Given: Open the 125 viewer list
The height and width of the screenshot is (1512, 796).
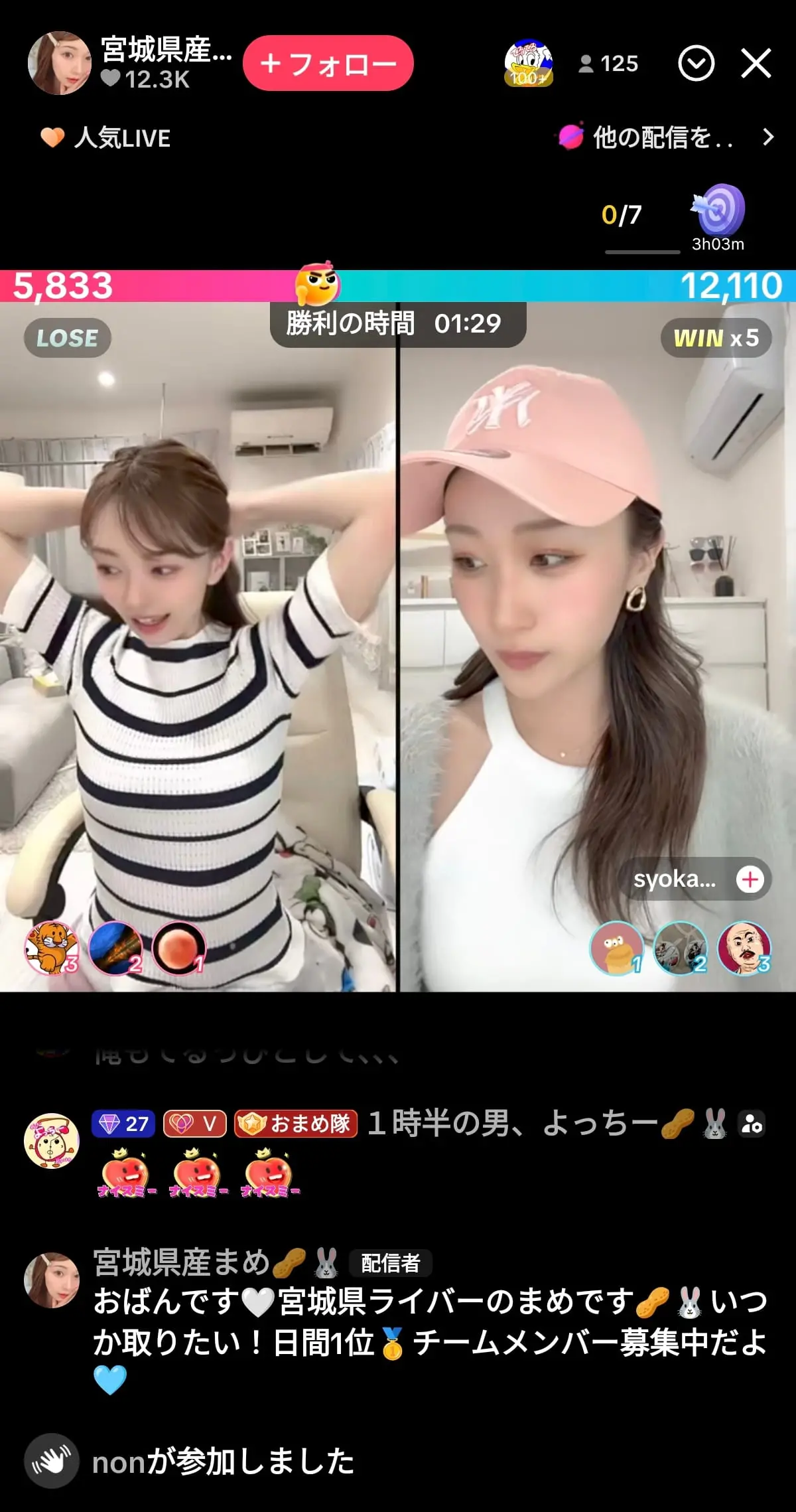Looking at the screenshot, I should [x=608, y=64].
